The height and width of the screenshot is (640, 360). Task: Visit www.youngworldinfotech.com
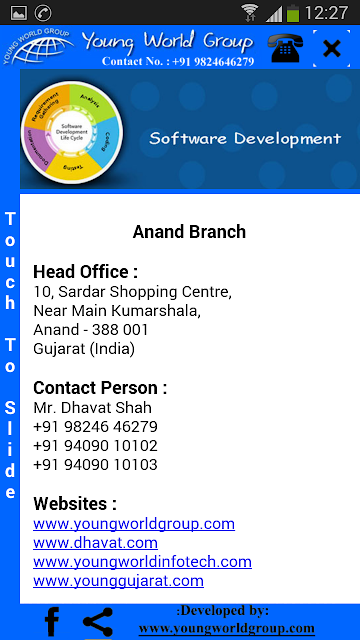(x=142, y=562)
